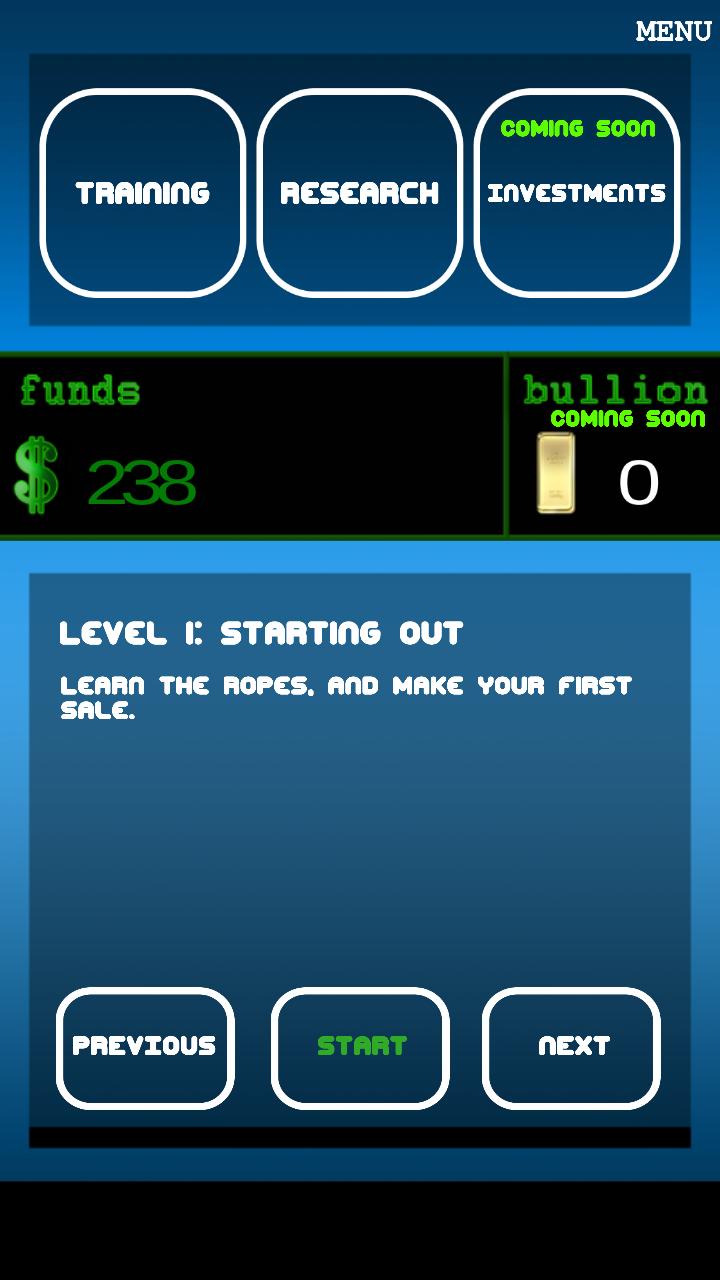
Task: Open the Training section
Action: point(143,193)
